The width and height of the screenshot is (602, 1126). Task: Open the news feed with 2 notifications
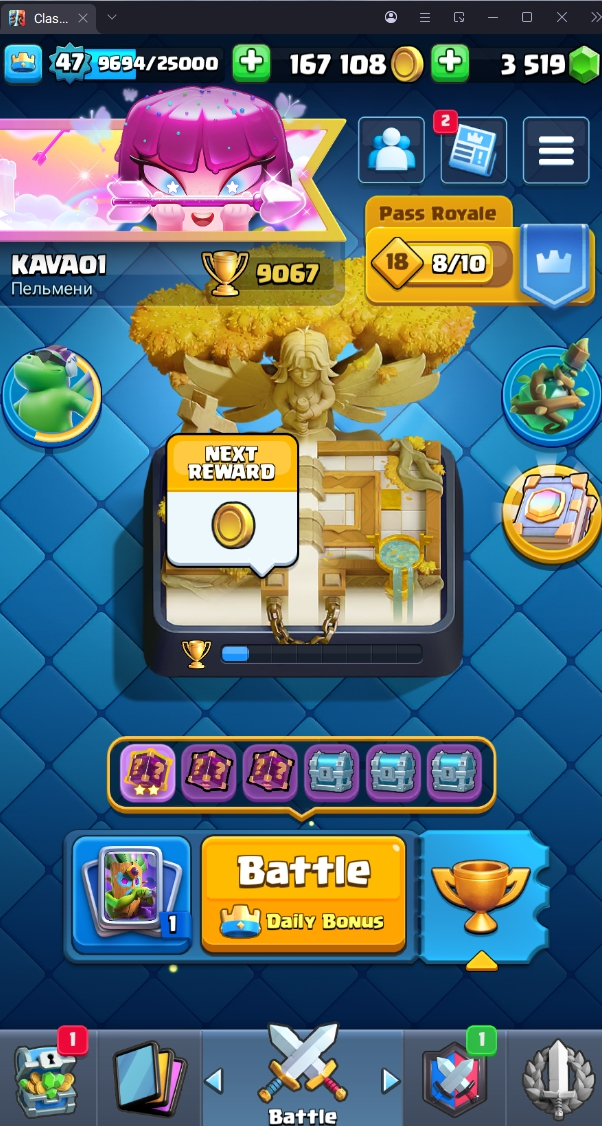tap(474, 151)
